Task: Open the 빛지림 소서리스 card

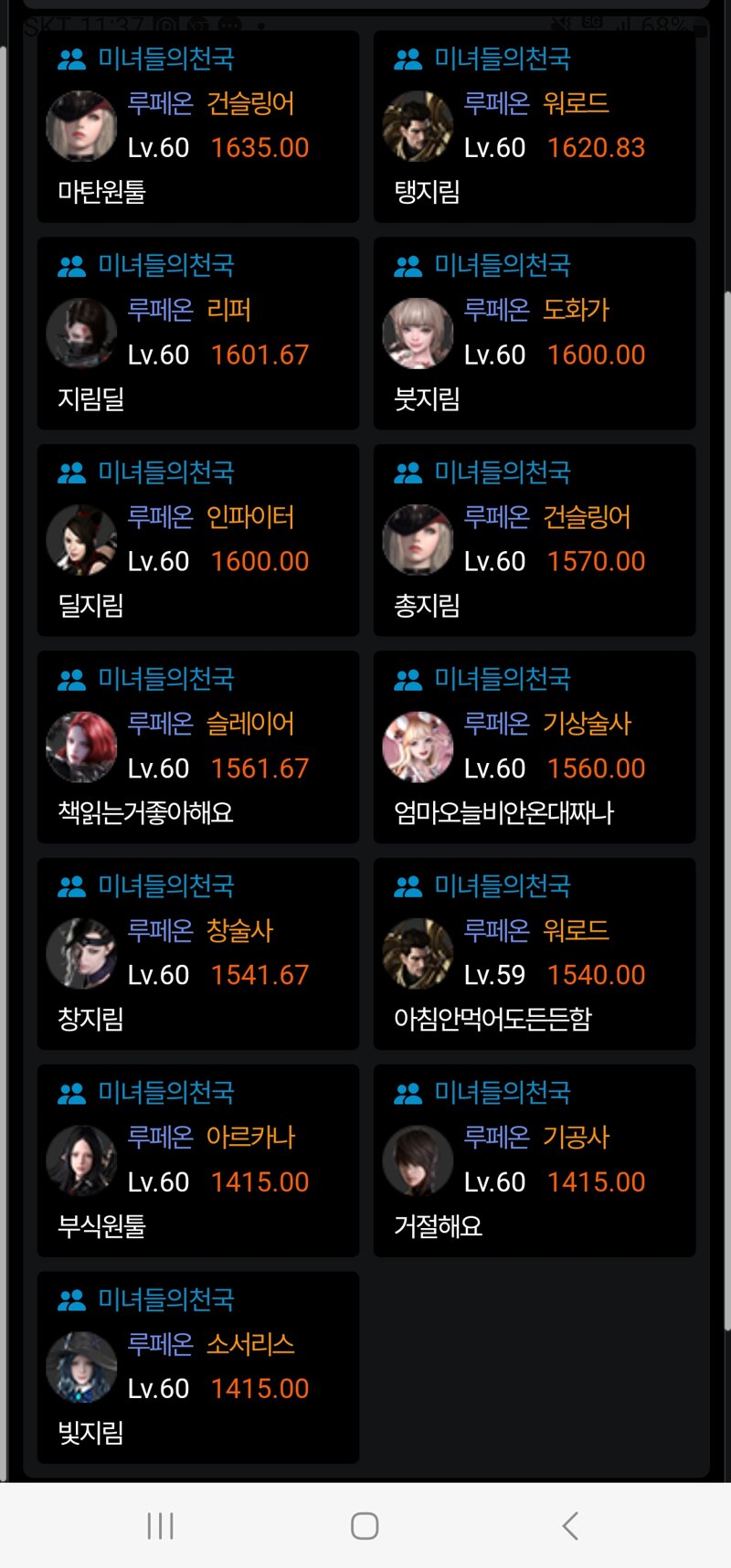Action: [x=197, y=1367]
